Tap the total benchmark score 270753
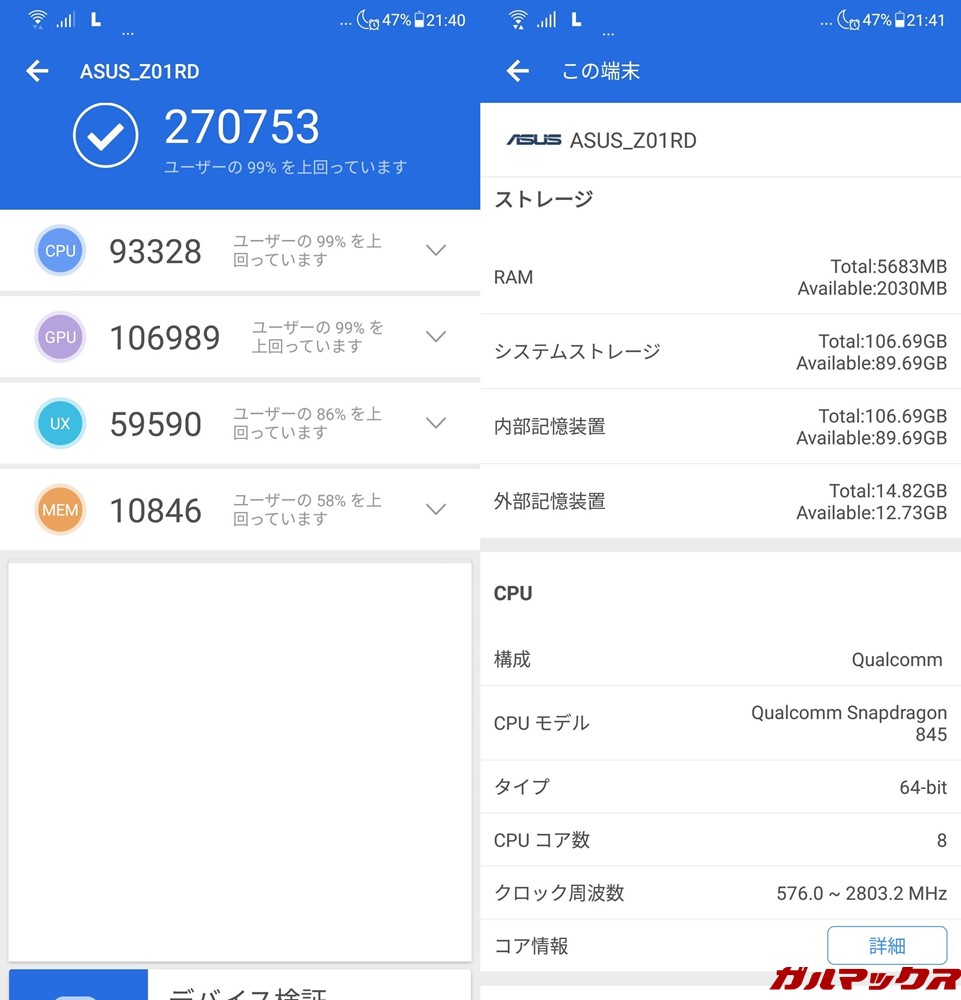This screenshot has height=1000, width=961. 242,126
